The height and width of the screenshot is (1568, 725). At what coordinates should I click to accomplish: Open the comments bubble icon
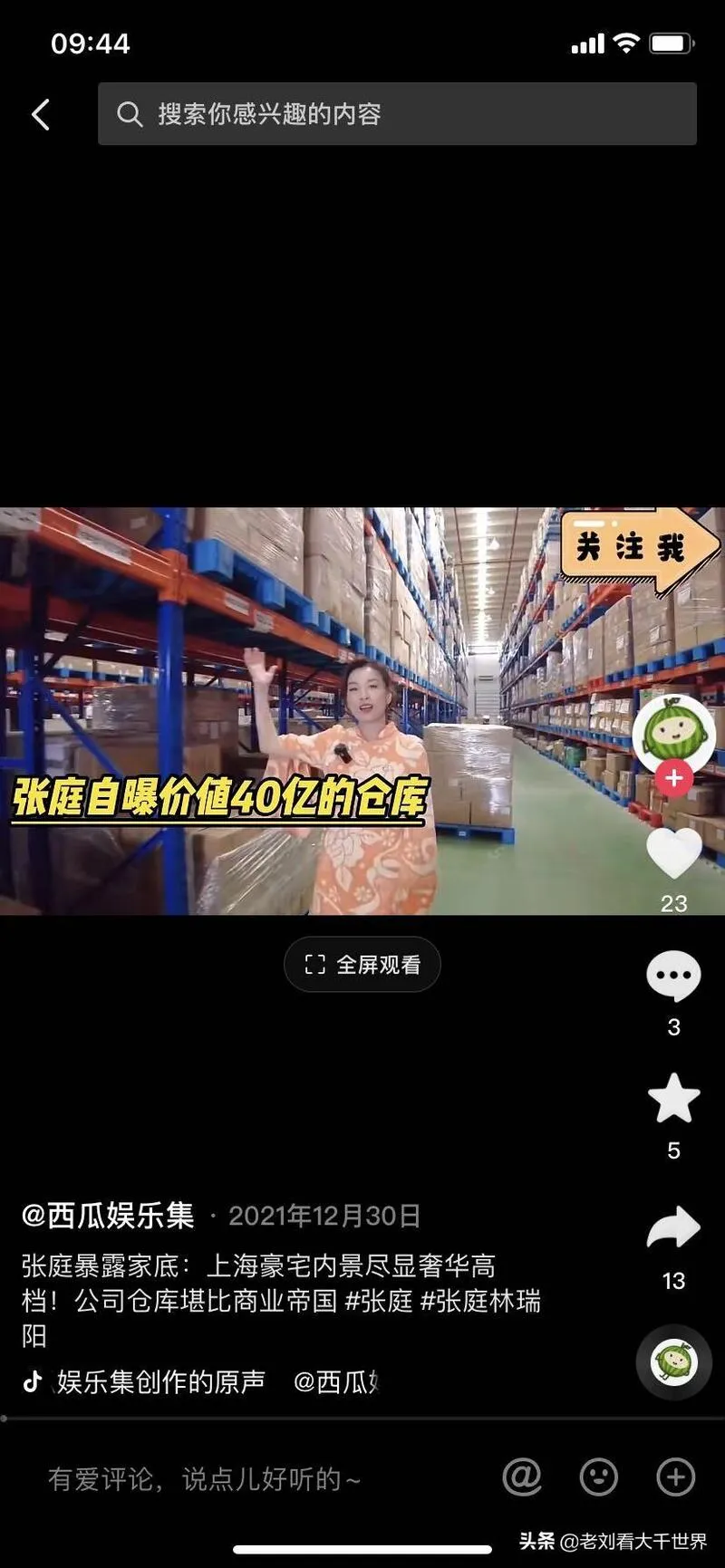point(673,977)
